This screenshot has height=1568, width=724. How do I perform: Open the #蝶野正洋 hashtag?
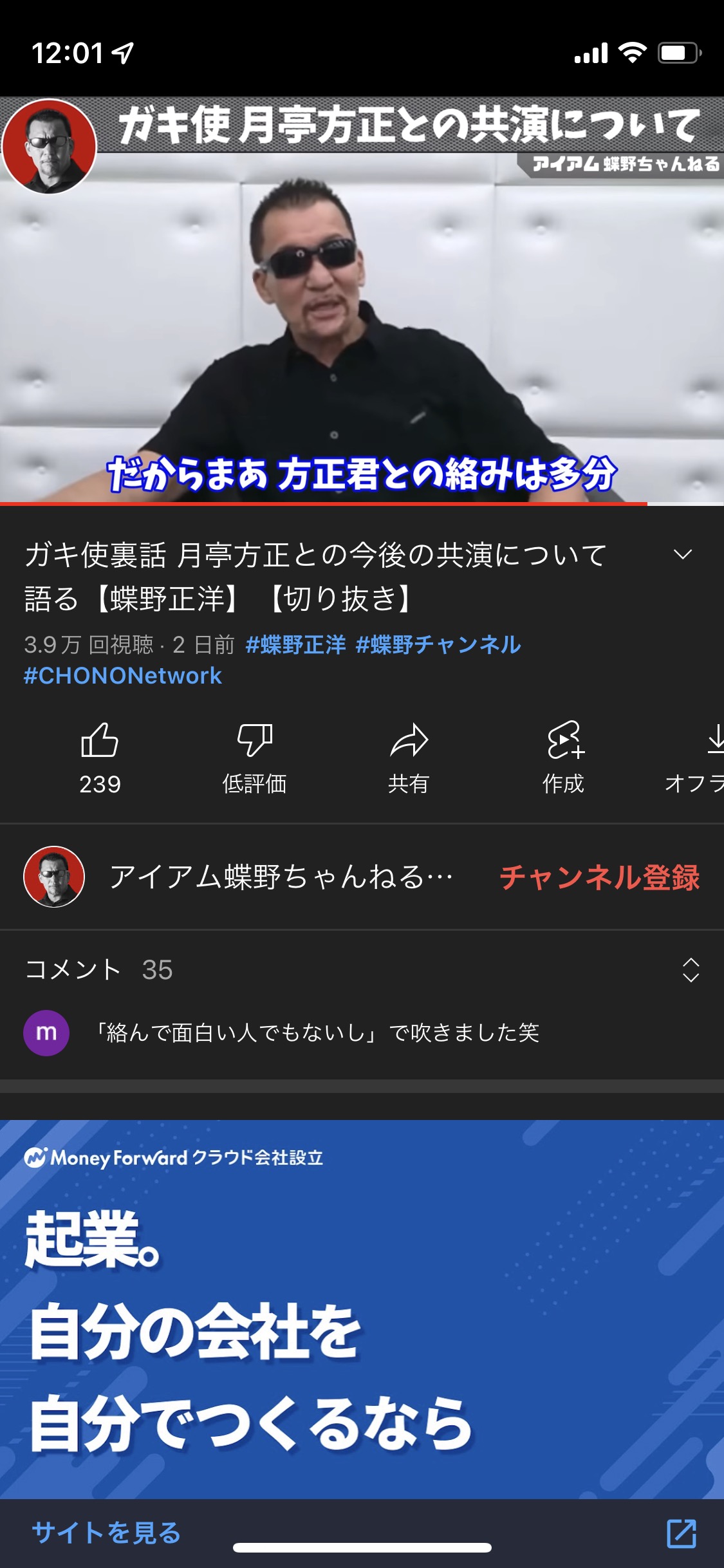point(295,644)
